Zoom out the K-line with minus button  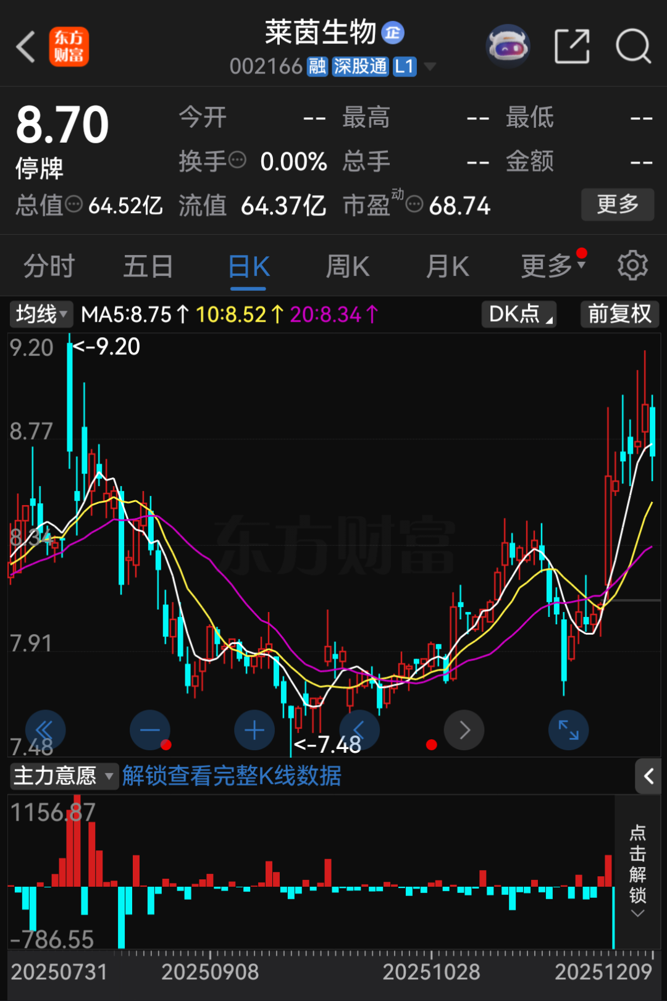coord(149,730)
